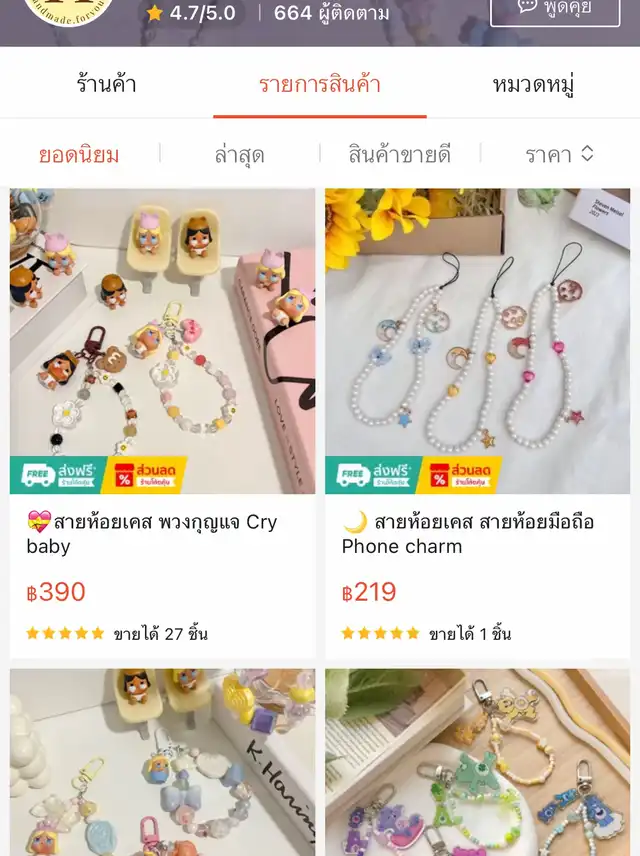
Task: Toggle ราคา price sorting
Action: [x=559, y=155]
